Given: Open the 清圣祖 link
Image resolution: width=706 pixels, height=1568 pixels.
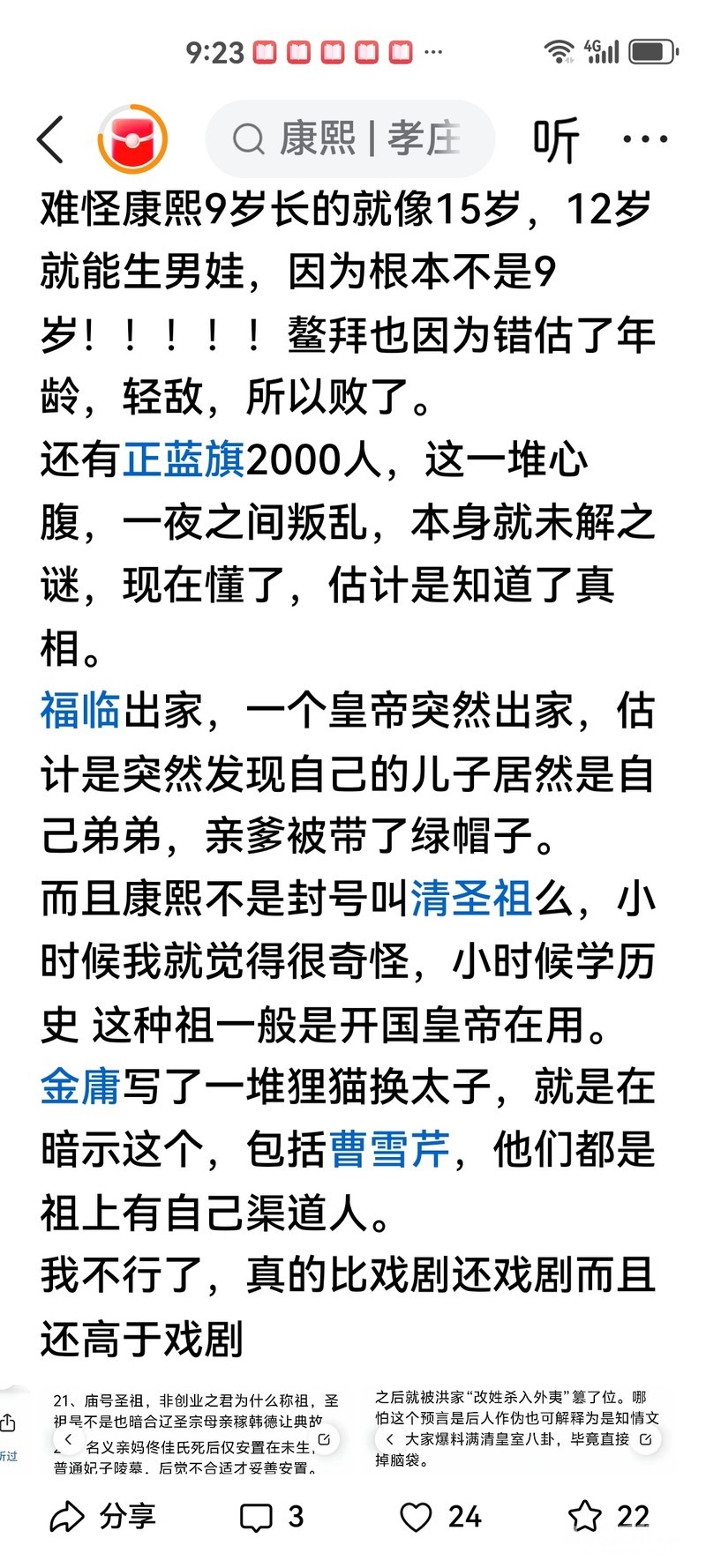Looking at the screenshot, I should point(471,899).
